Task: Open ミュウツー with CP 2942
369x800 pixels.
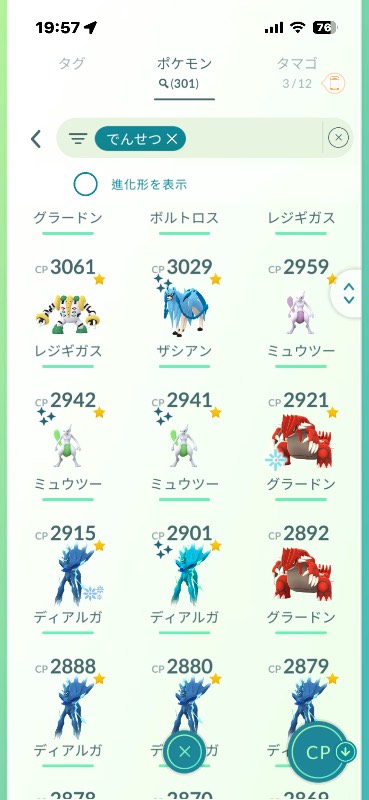Action: (68, 445)
